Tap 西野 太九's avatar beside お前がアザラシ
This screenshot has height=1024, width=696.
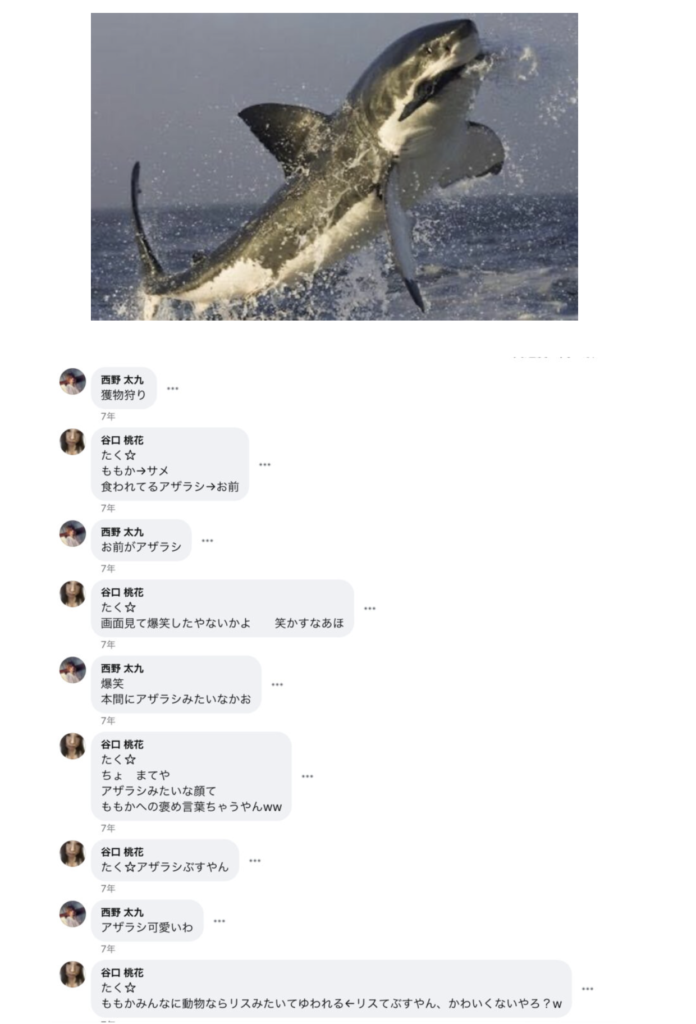[72, 533]
